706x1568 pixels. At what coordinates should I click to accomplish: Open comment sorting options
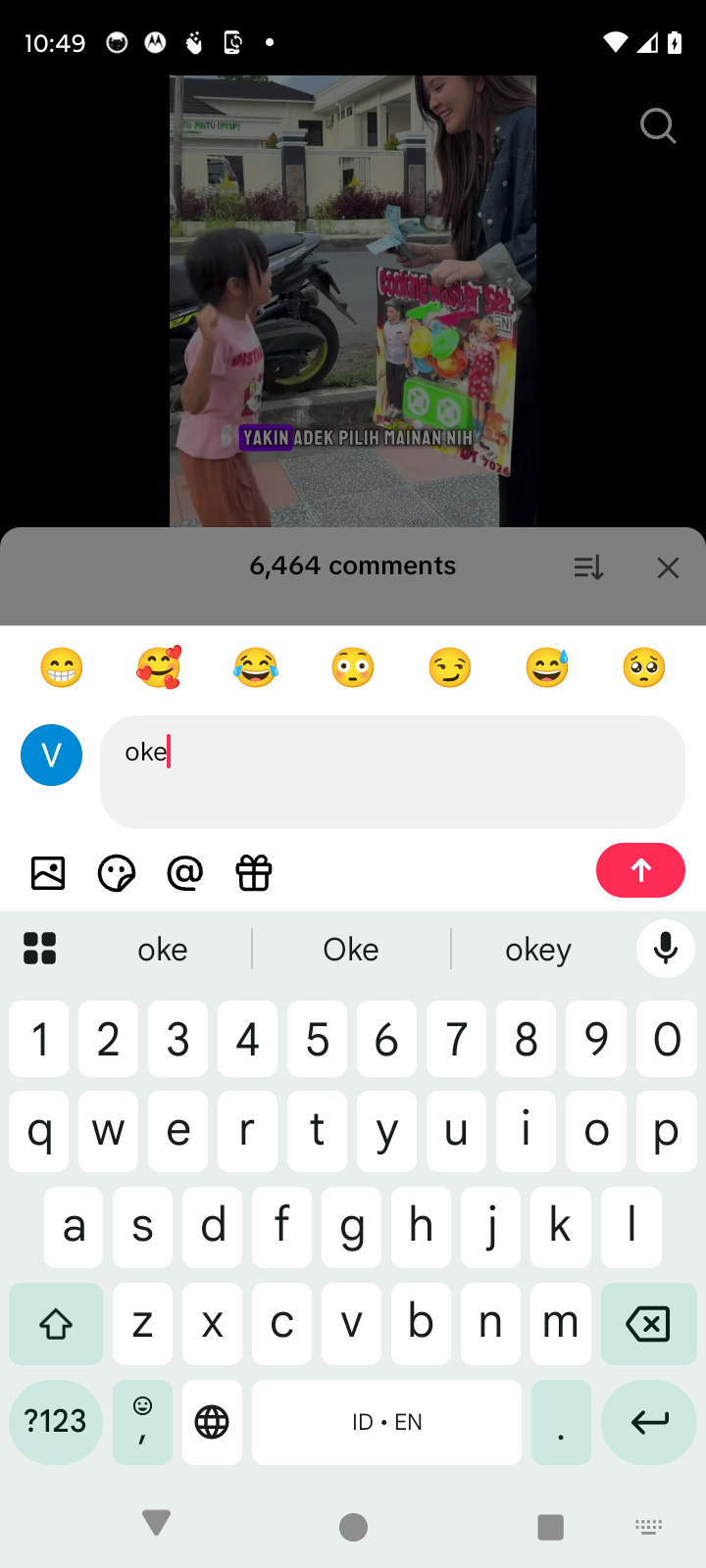click(x=588, y=567)
